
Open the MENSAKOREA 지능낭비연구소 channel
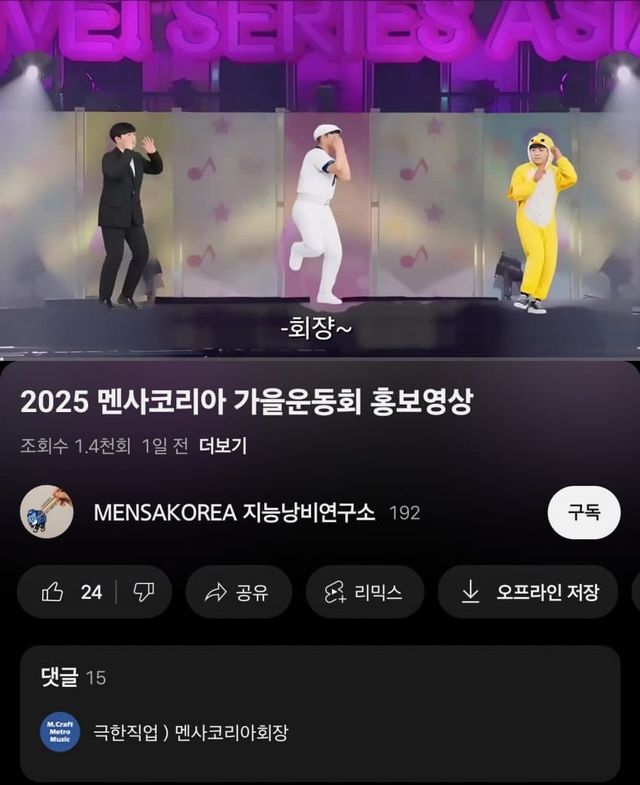pos(234,513)
